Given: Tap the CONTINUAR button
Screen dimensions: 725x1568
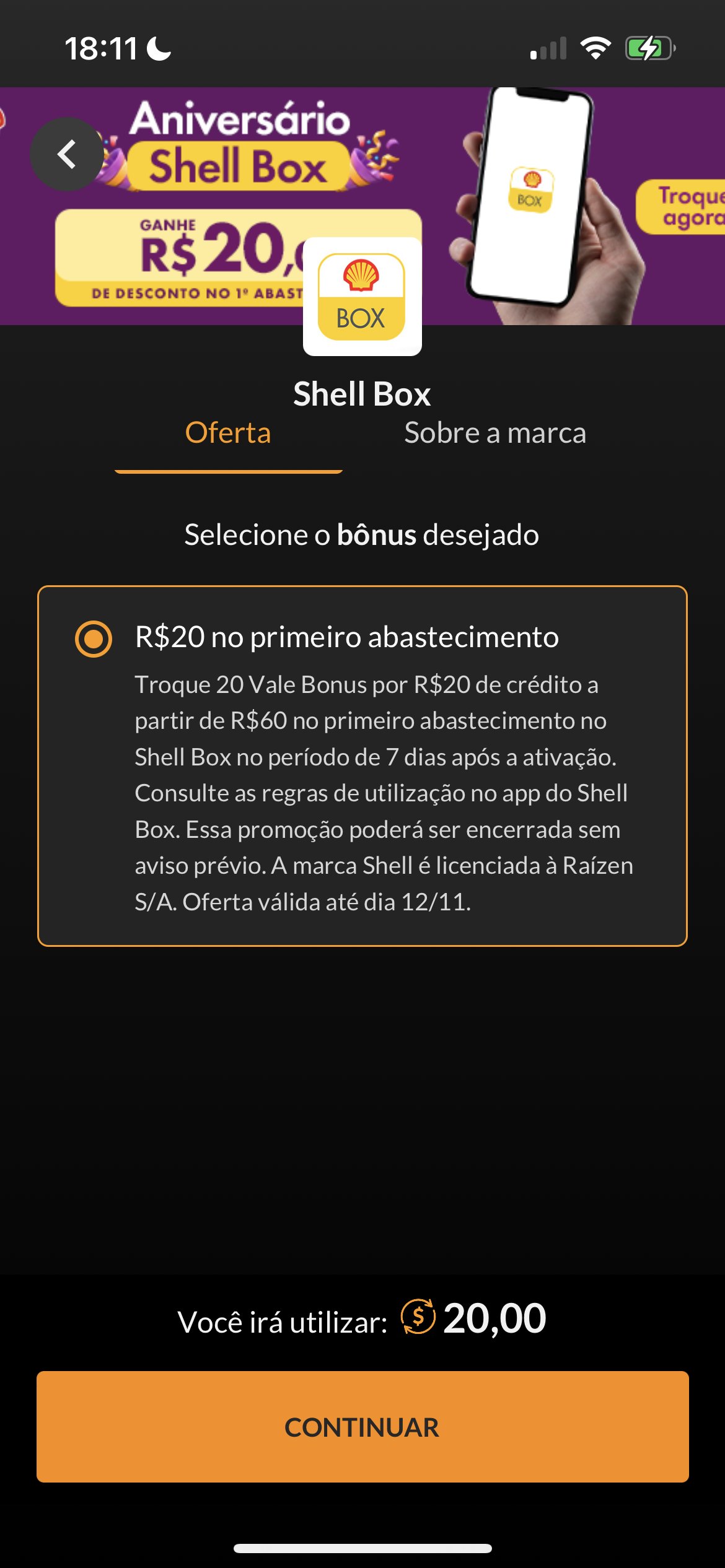Looking at the screenshot, I should 362,1427.
